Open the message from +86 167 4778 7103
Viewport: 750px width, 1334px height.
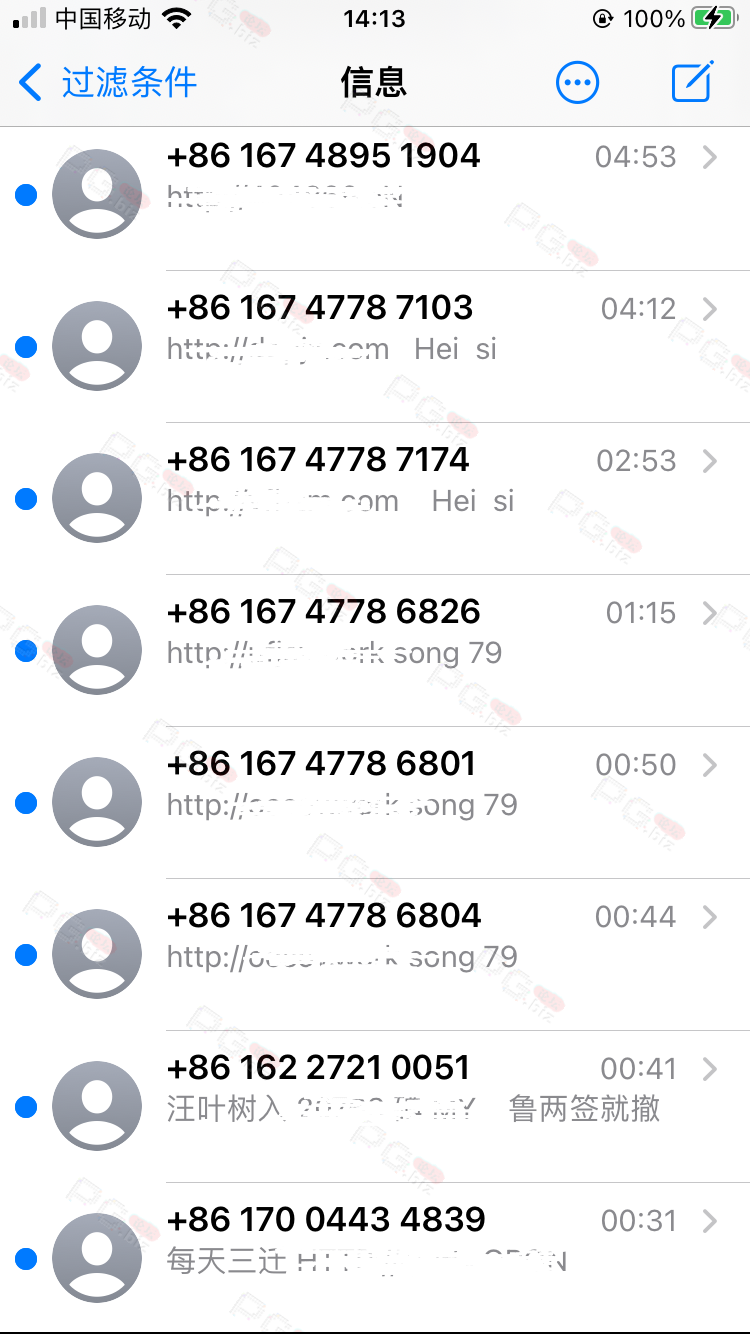(x=375, y=347)
